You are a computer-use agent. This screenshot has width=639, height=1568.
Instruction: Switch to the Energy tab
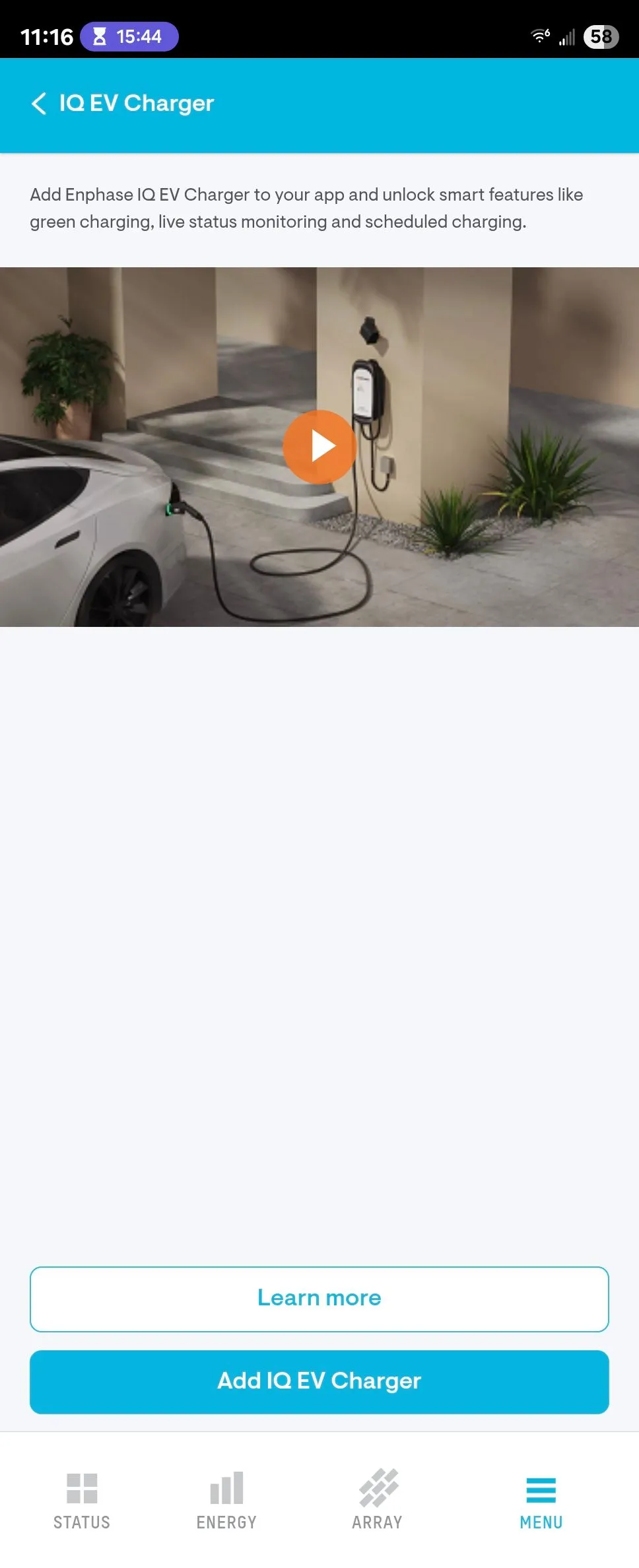pos(226,1500)
